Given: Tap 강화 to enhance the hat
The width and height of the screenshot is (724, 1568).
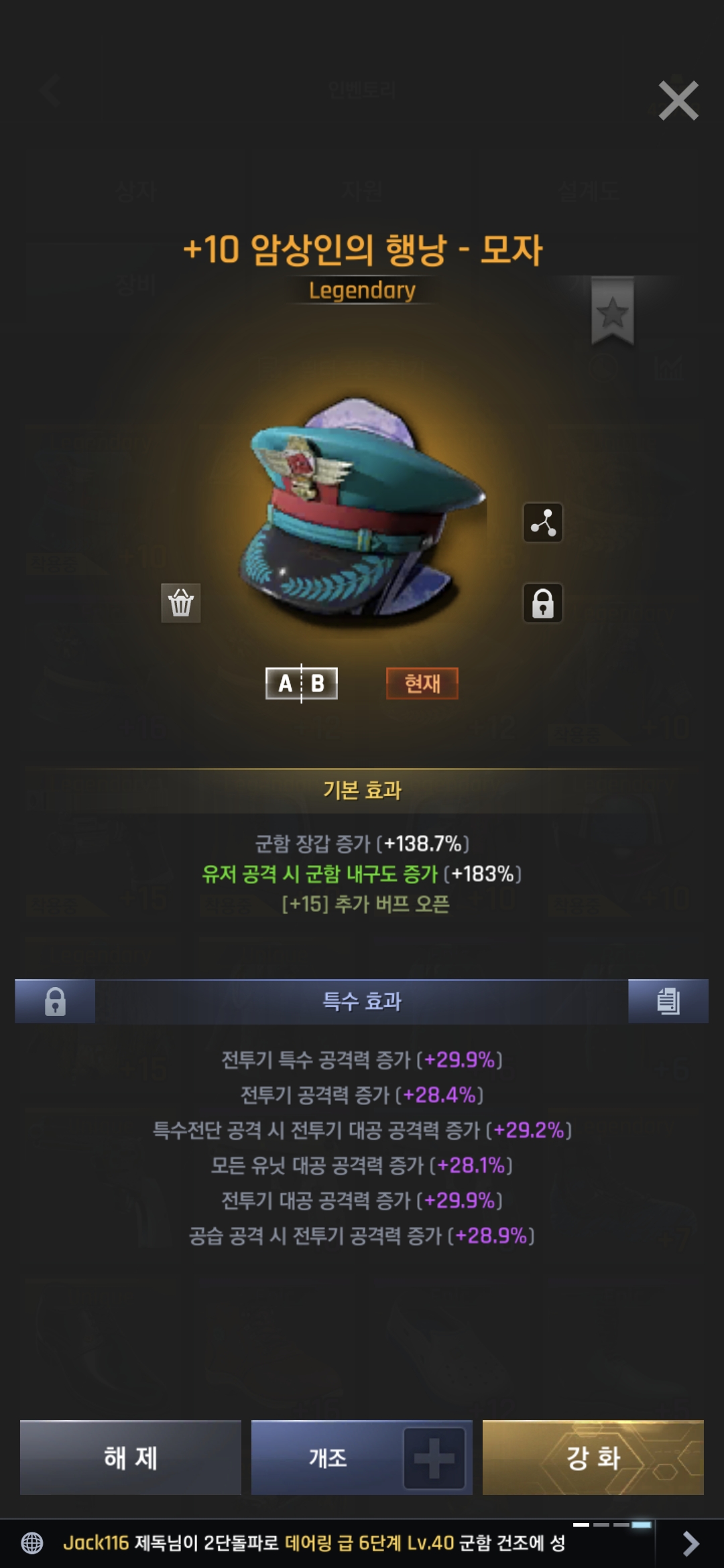Looking at the screenshot, I should pos(593,1457).
